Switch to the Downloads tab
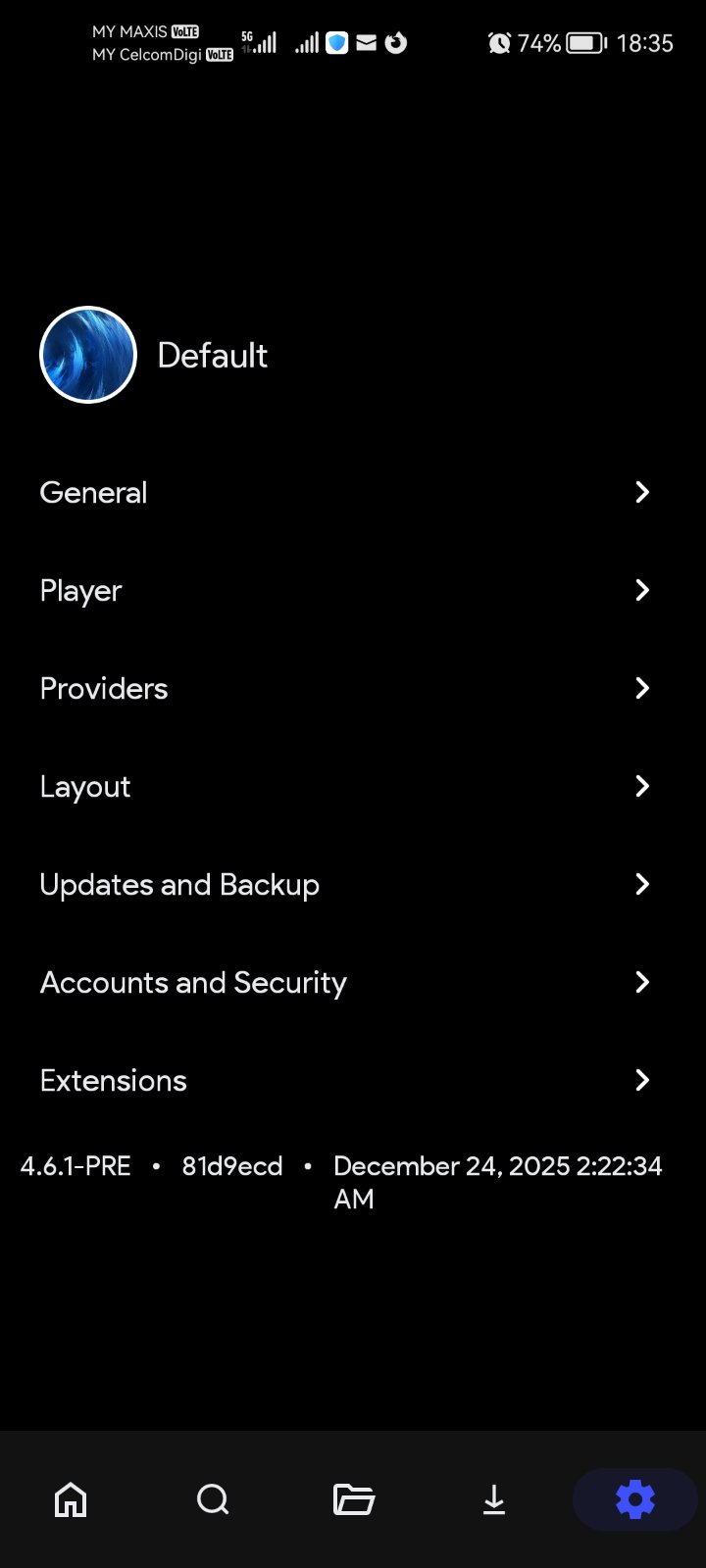This screenshot has height=1568, width=706. (494, 1499)
